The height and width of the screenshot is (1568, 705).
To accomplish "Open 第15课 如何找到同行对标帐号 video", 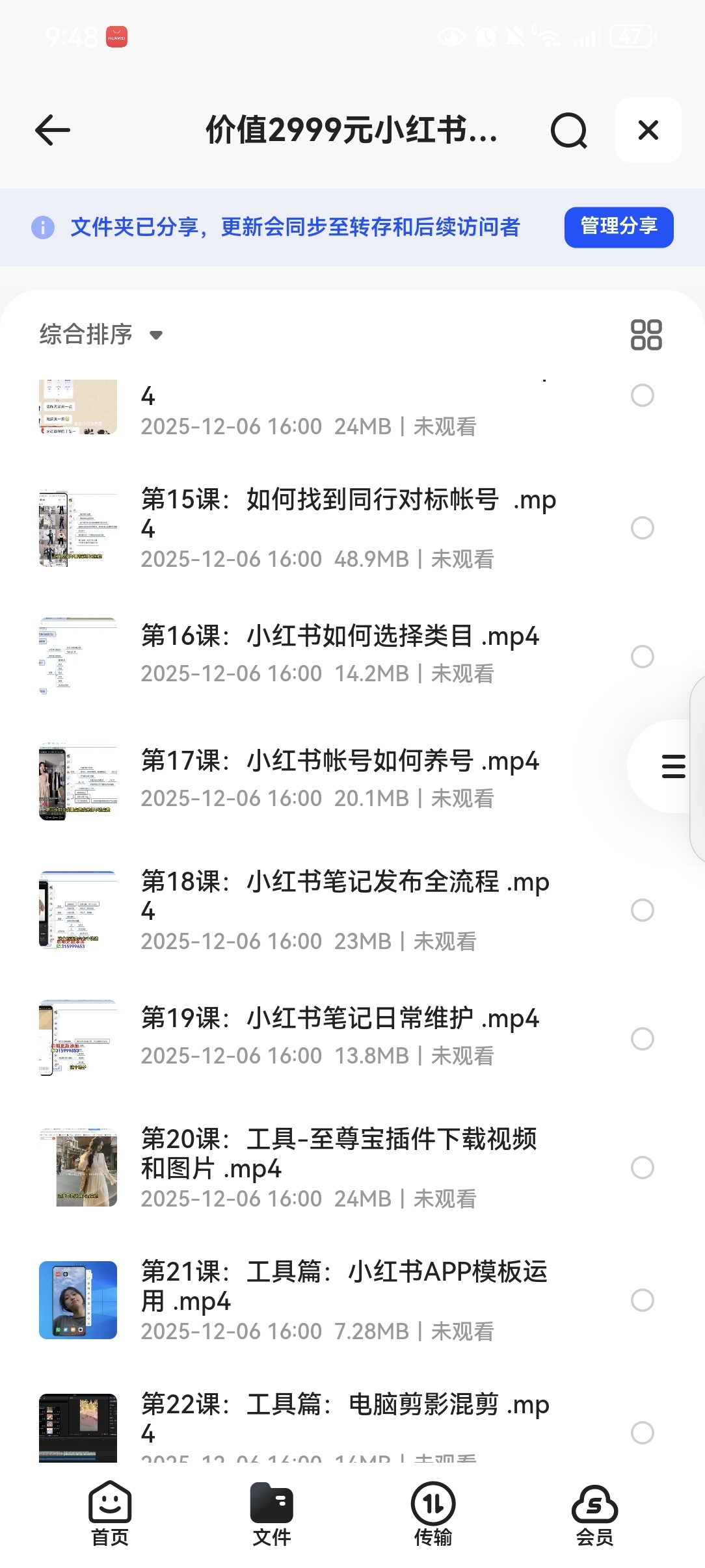I will click(x=348, y=514).
